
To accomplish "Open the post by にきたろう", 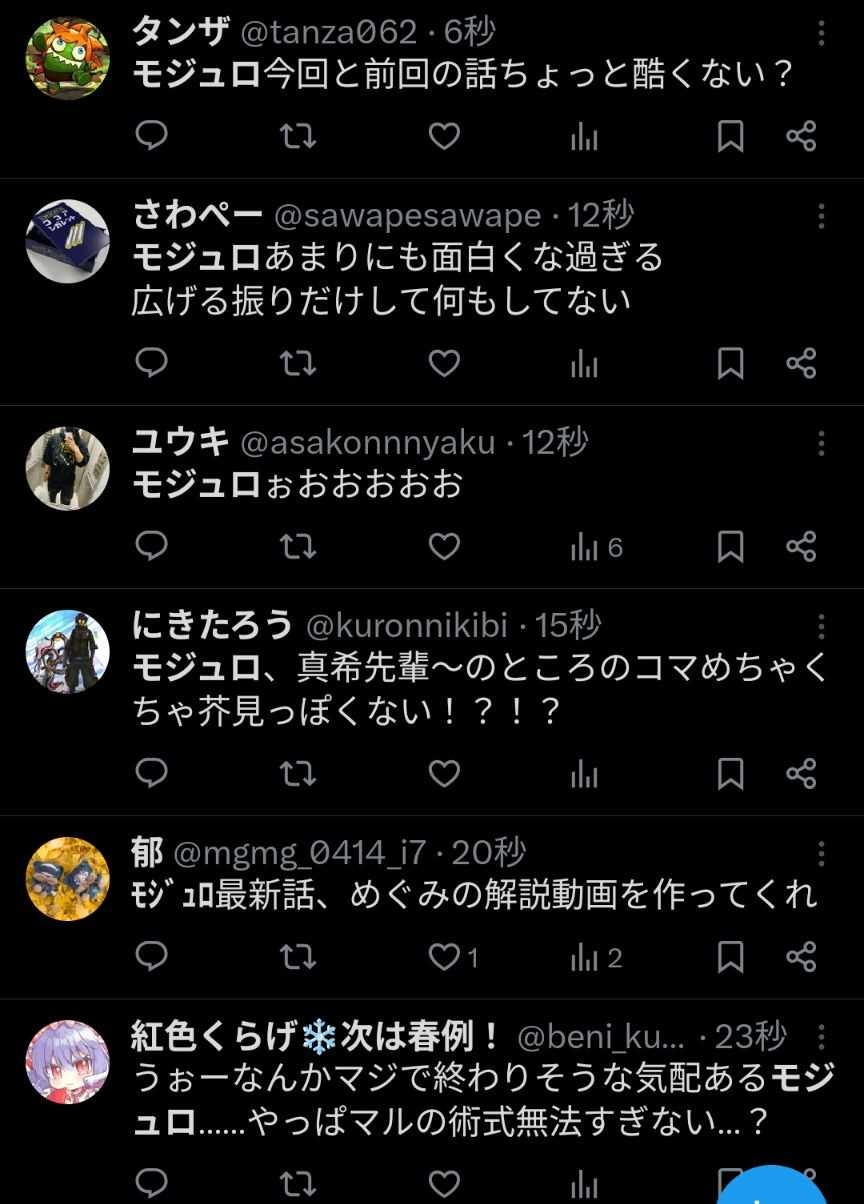I will 480,690.
